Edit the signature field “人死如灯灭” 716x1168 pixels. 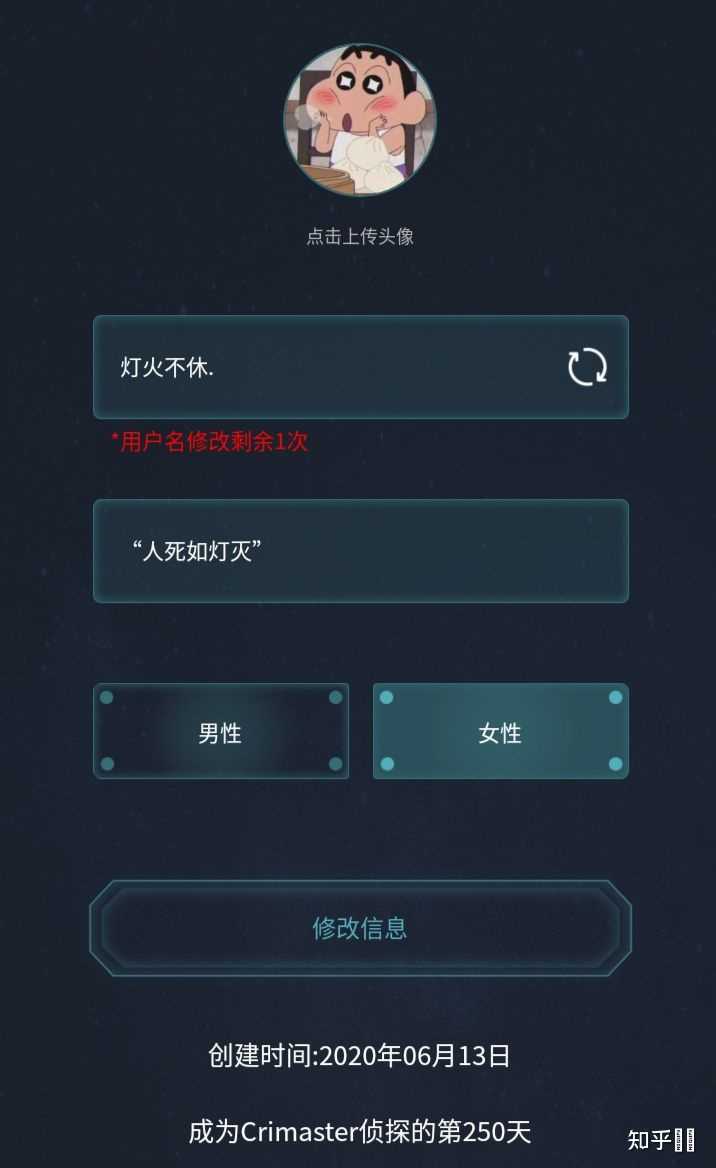pyautogui.click(x=361, y=550)
